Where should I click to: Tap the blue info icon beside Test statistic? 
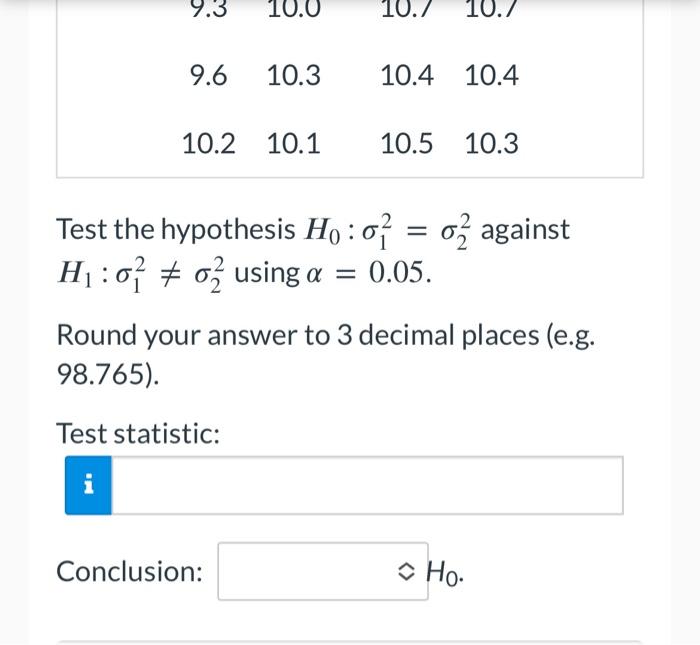[88, 486]
